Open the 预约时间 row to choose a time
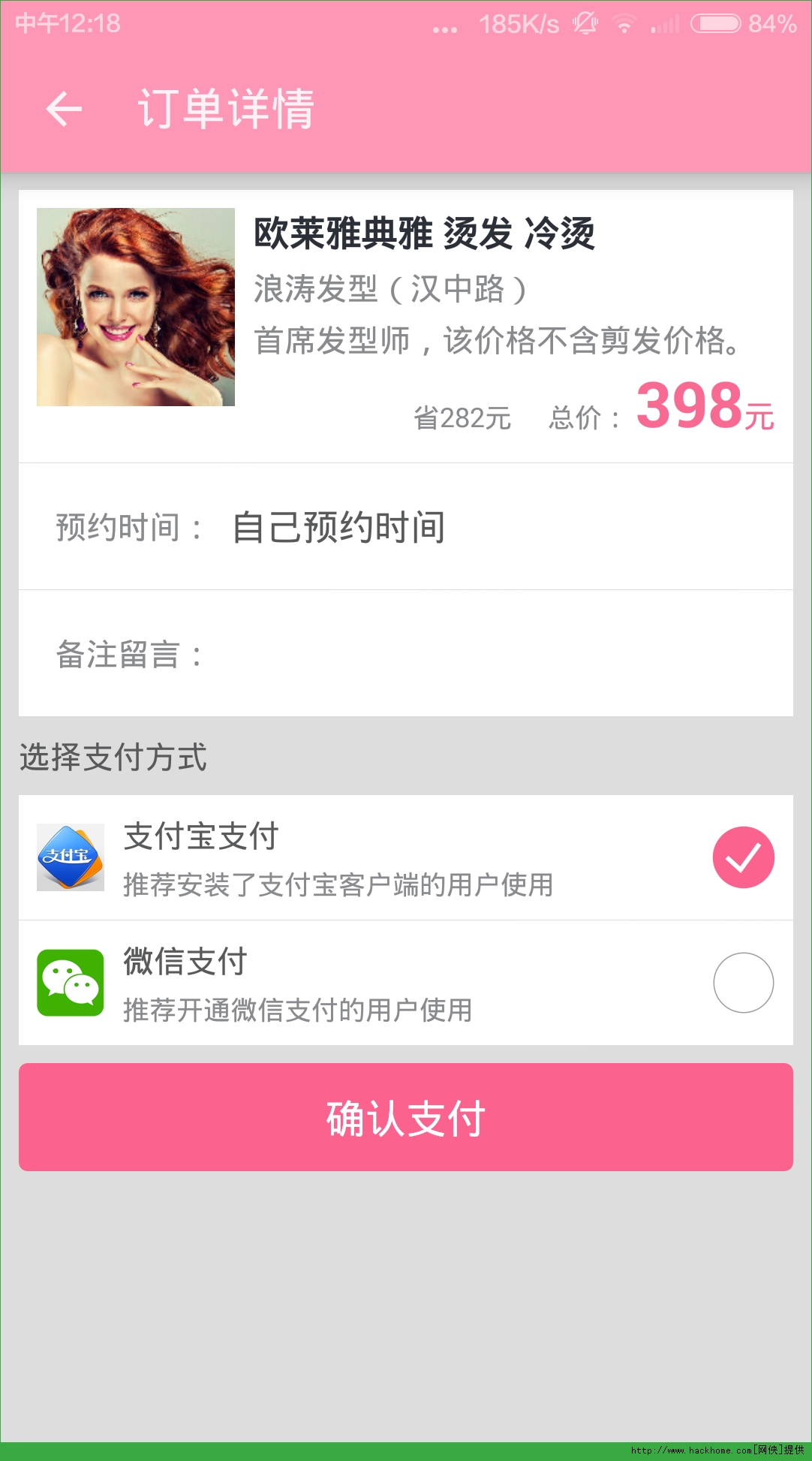The width and height of the screenshot is (812, 1461). point(405,527)
